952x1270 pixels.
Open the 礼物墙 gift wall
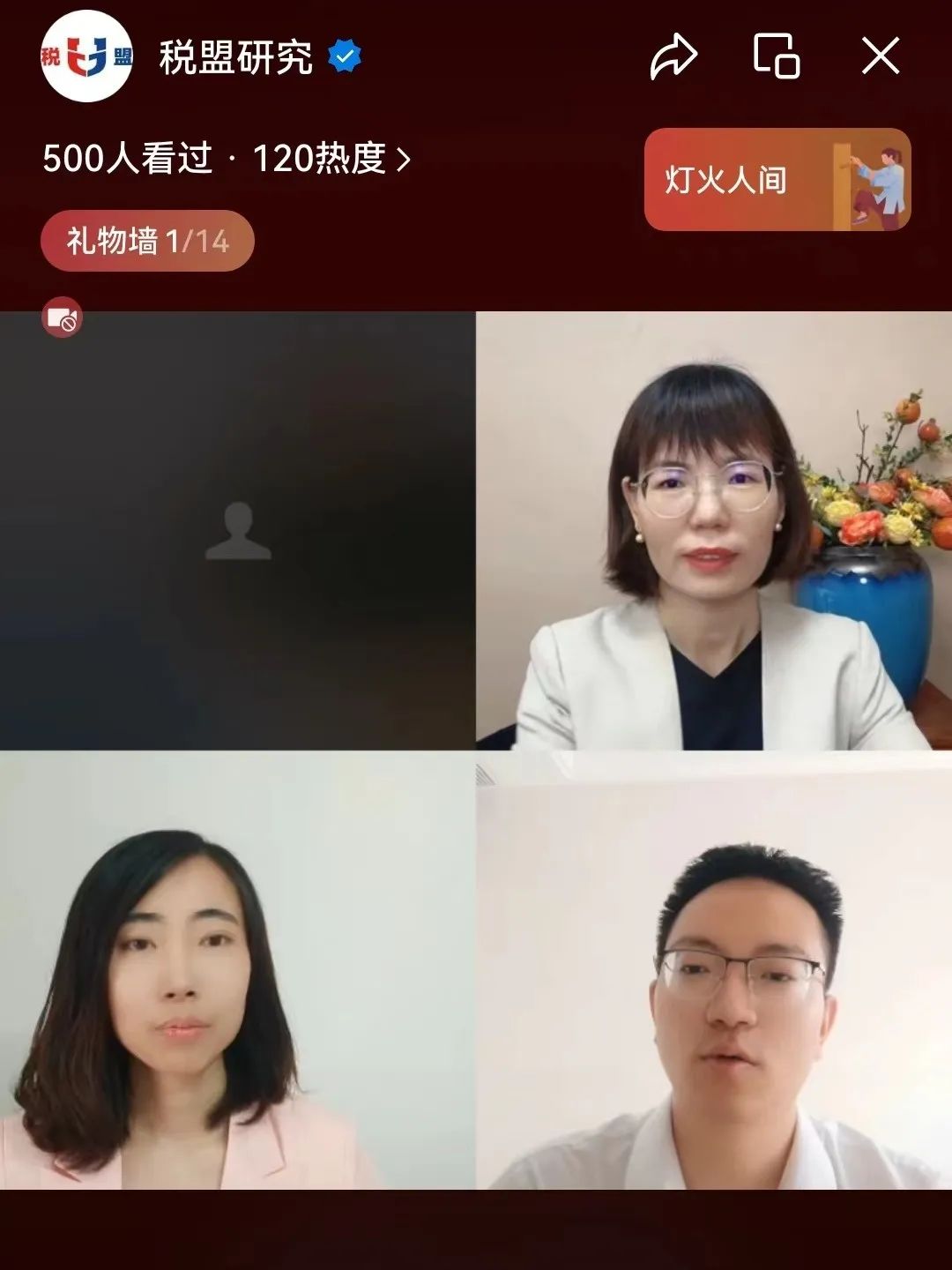tap(147, 241)
